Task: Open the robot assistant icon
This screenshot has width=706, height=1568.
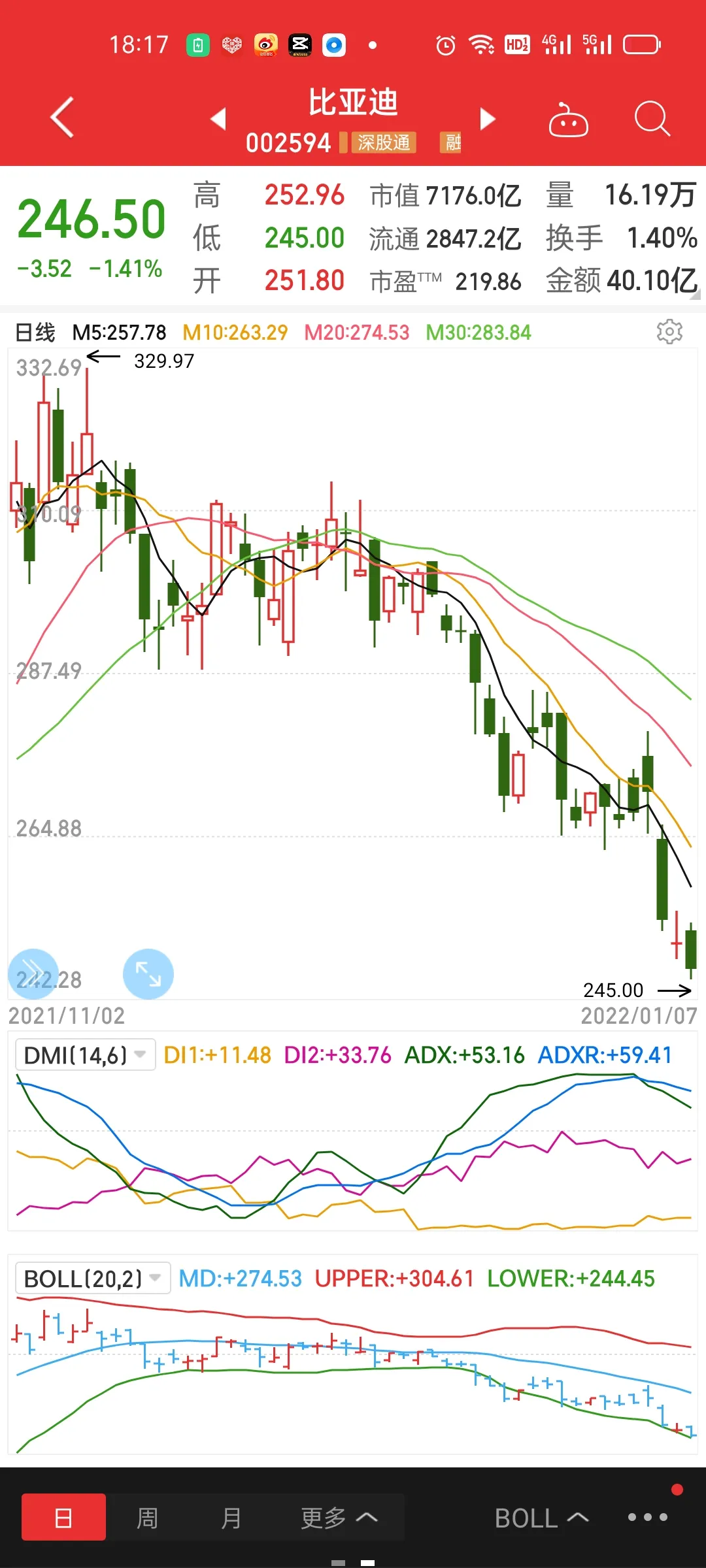Action: click(x=568, y=120)
